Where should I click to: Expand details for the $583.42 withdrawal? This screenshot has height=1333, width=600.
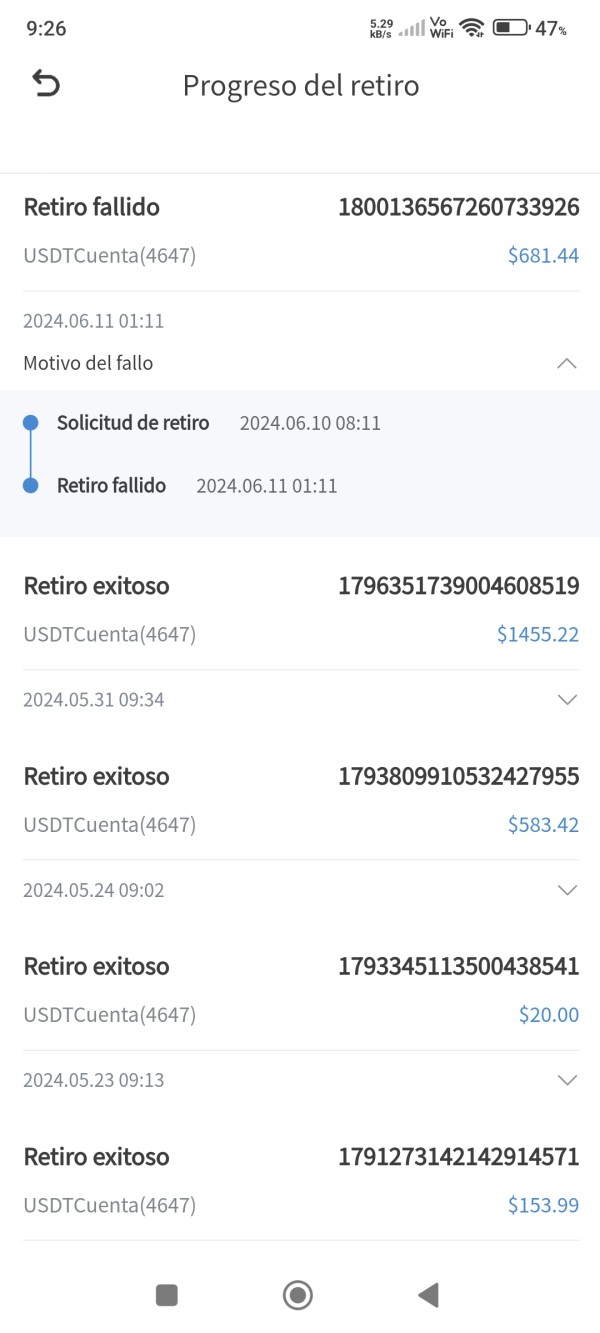(566, 890)
